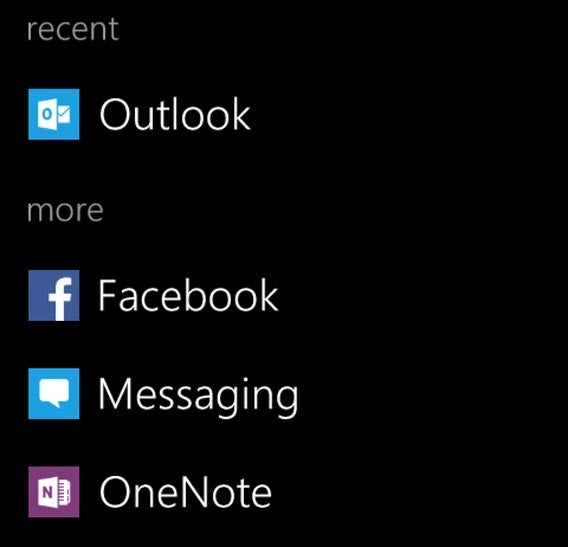Select Outlook from the recent list
This screenshot has width=568, height=547.
tap(139, 114)
